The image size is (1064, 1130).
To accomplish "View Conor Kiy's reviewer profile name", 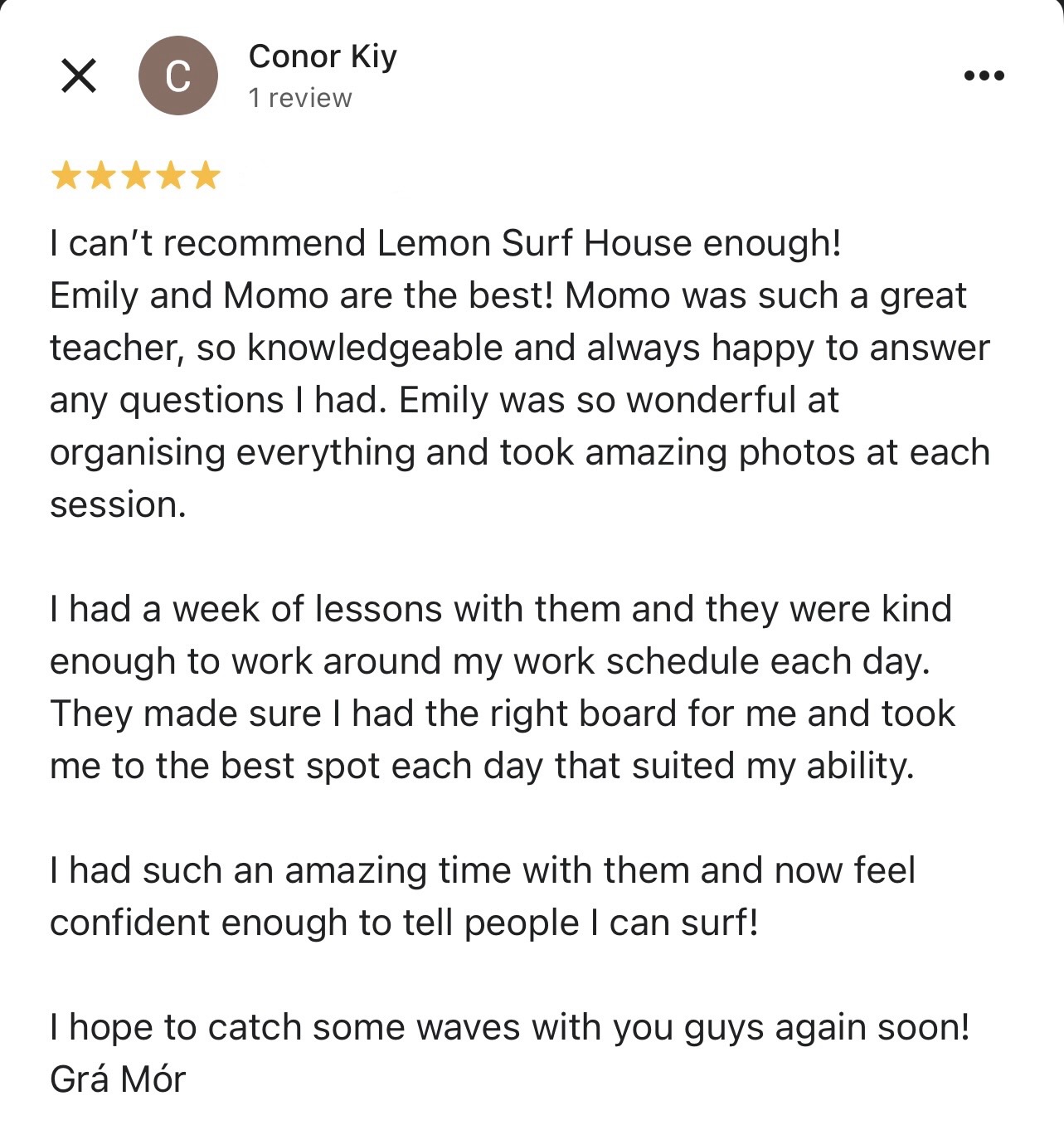I will pos(322,56).
